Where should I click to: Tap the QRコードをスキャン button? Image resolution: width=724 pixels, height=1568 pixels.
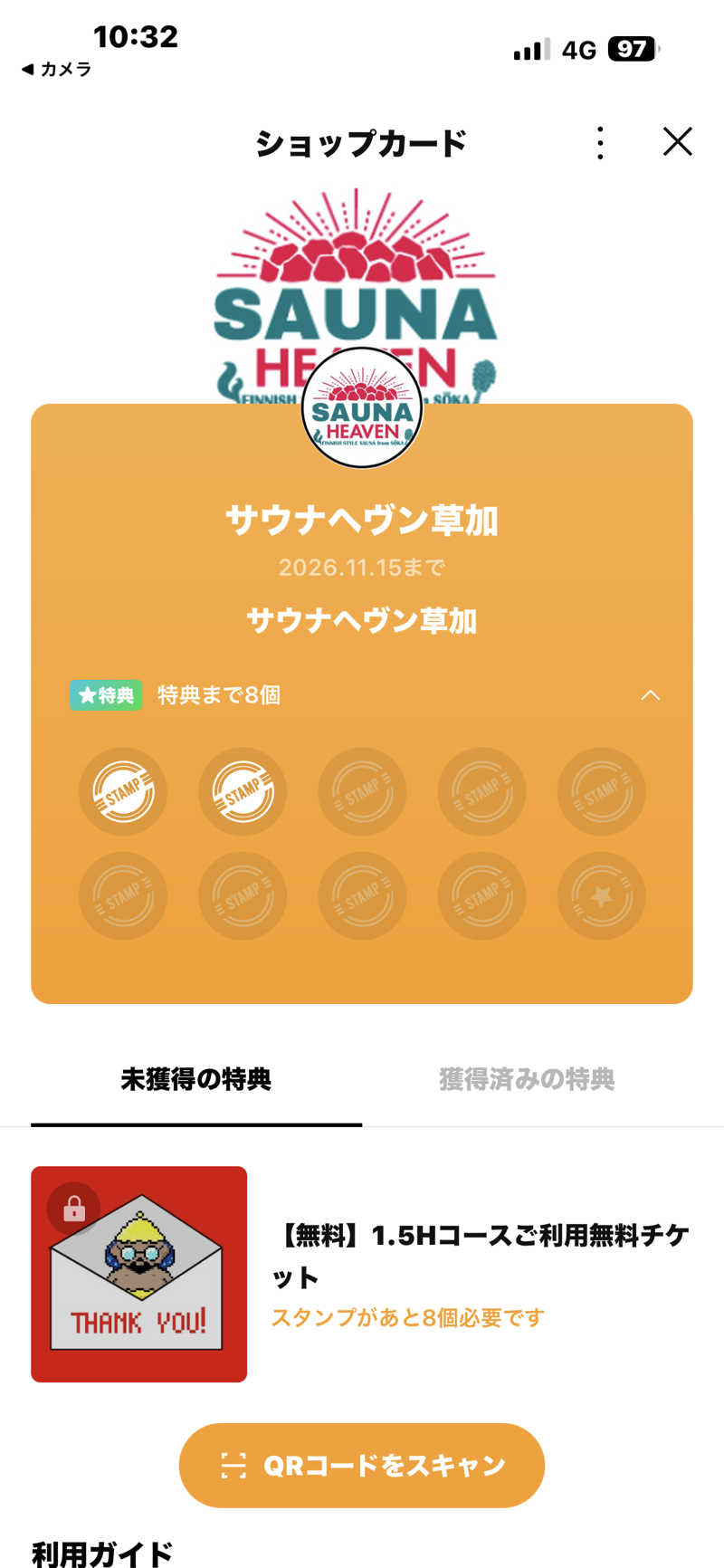[x=361, y=1464]
